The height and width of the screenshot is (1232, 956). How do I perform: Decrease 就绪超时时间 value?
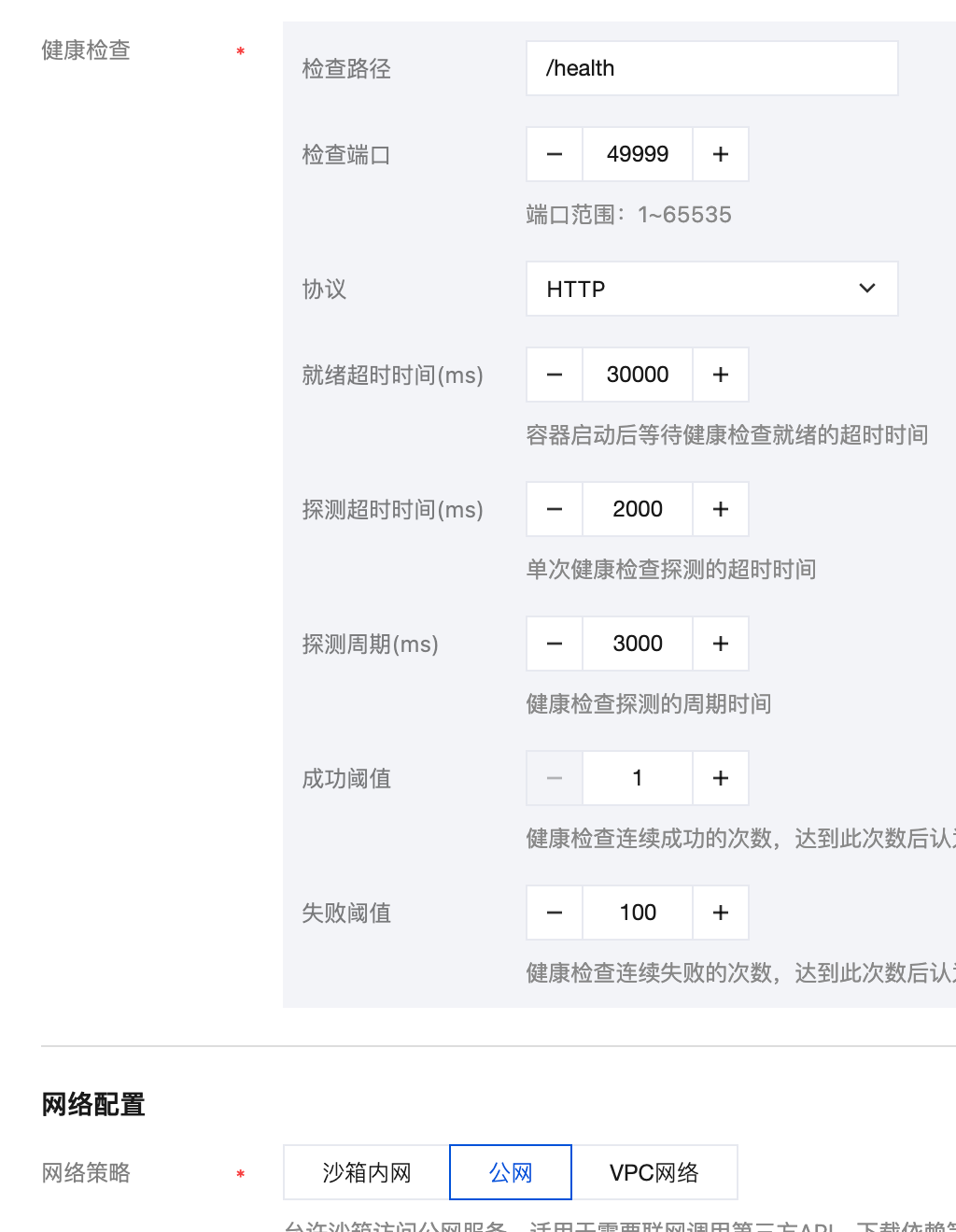[x=555, y=375]
